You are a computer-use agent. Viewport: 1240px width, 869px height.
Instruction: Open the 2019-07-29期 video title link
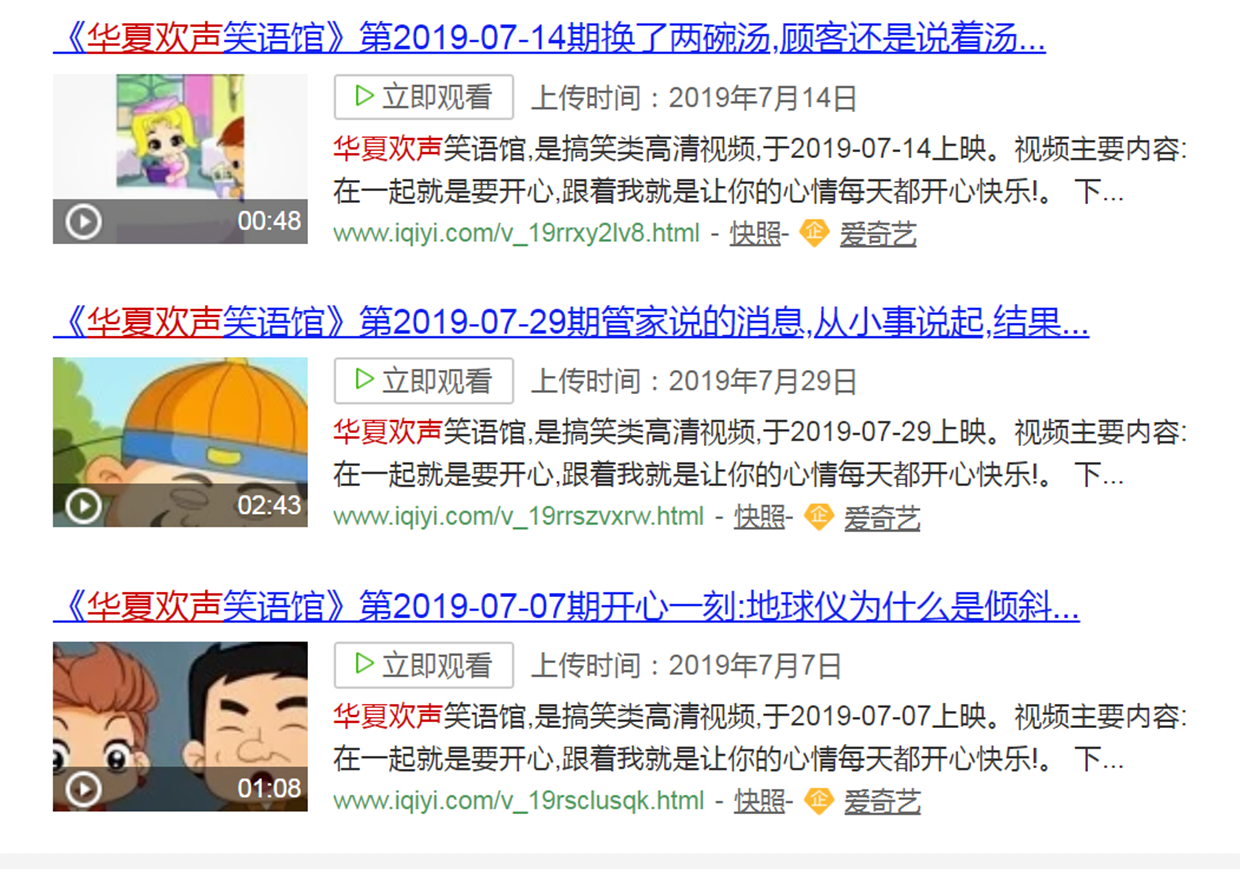(571, 323)
